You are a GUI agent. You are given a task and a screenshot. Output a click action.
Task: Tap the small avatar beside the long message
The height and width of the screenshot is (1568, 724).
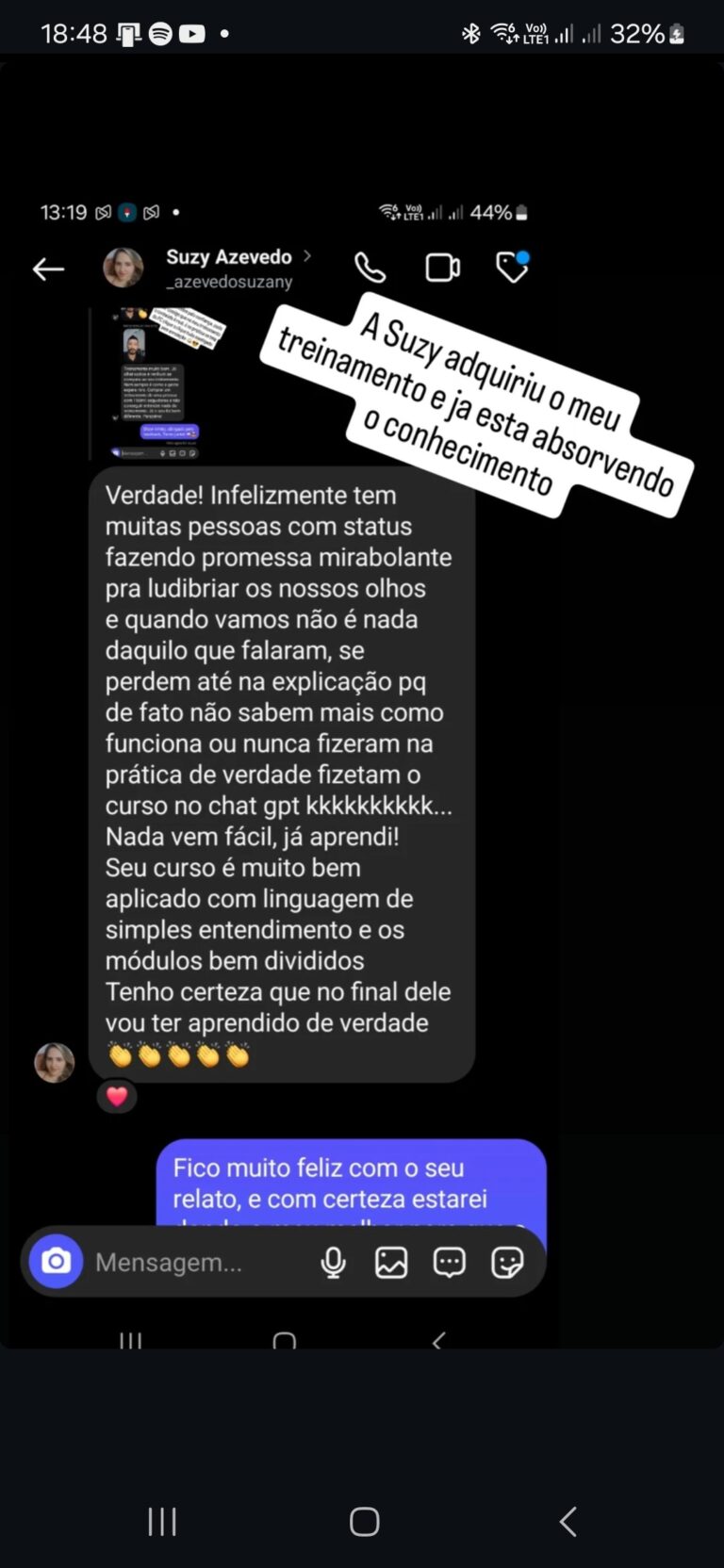tap(54, 1062)
